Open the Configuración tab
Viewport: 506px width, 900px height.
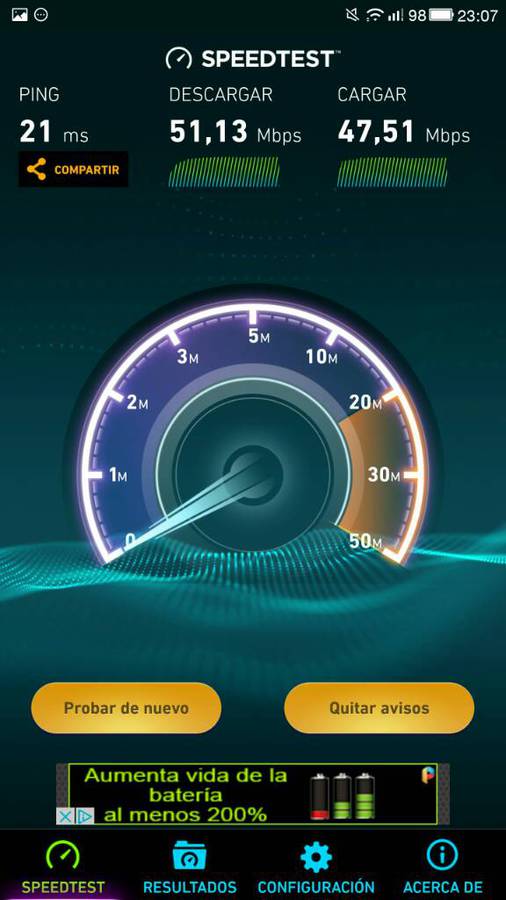(x=316, y=866)
